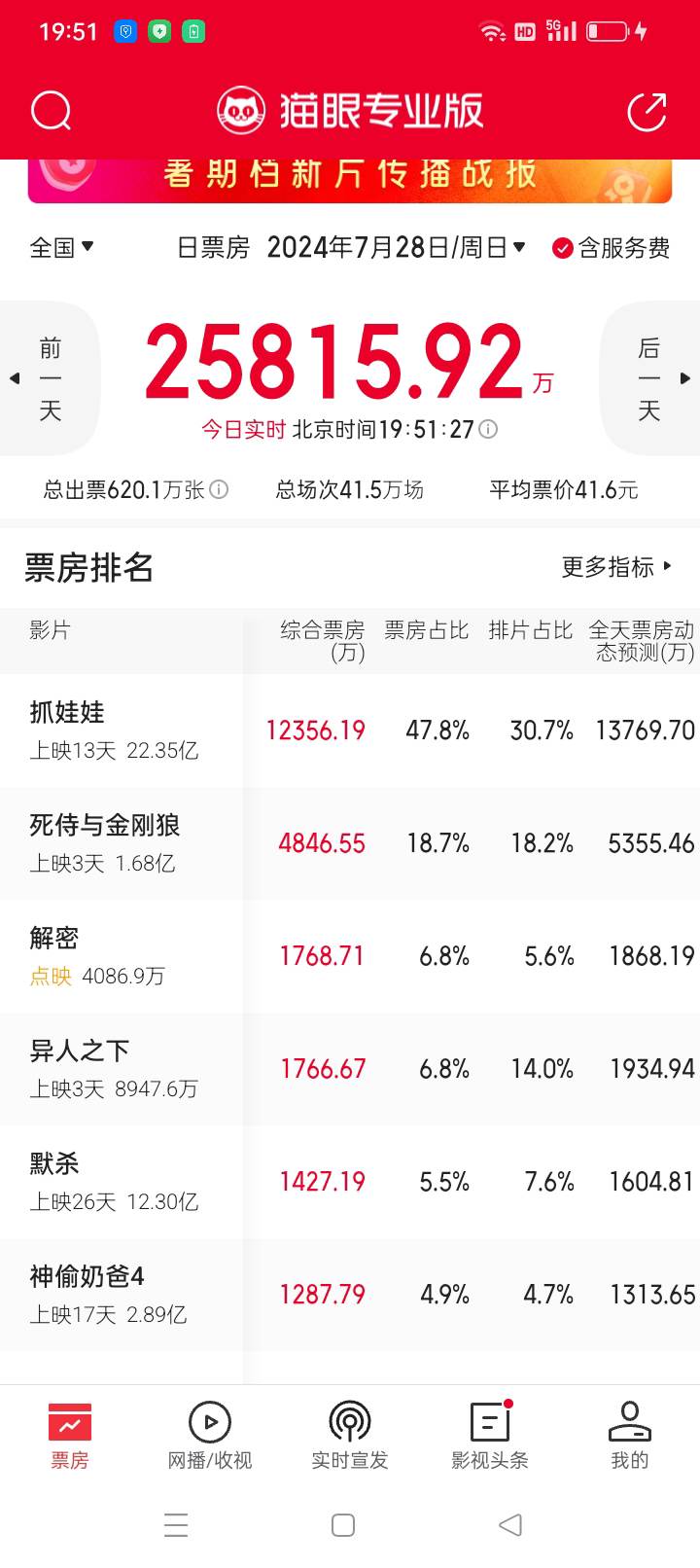Open the summer season promo banner
The width and height of the screenshot is (700, 1568).
350,181
